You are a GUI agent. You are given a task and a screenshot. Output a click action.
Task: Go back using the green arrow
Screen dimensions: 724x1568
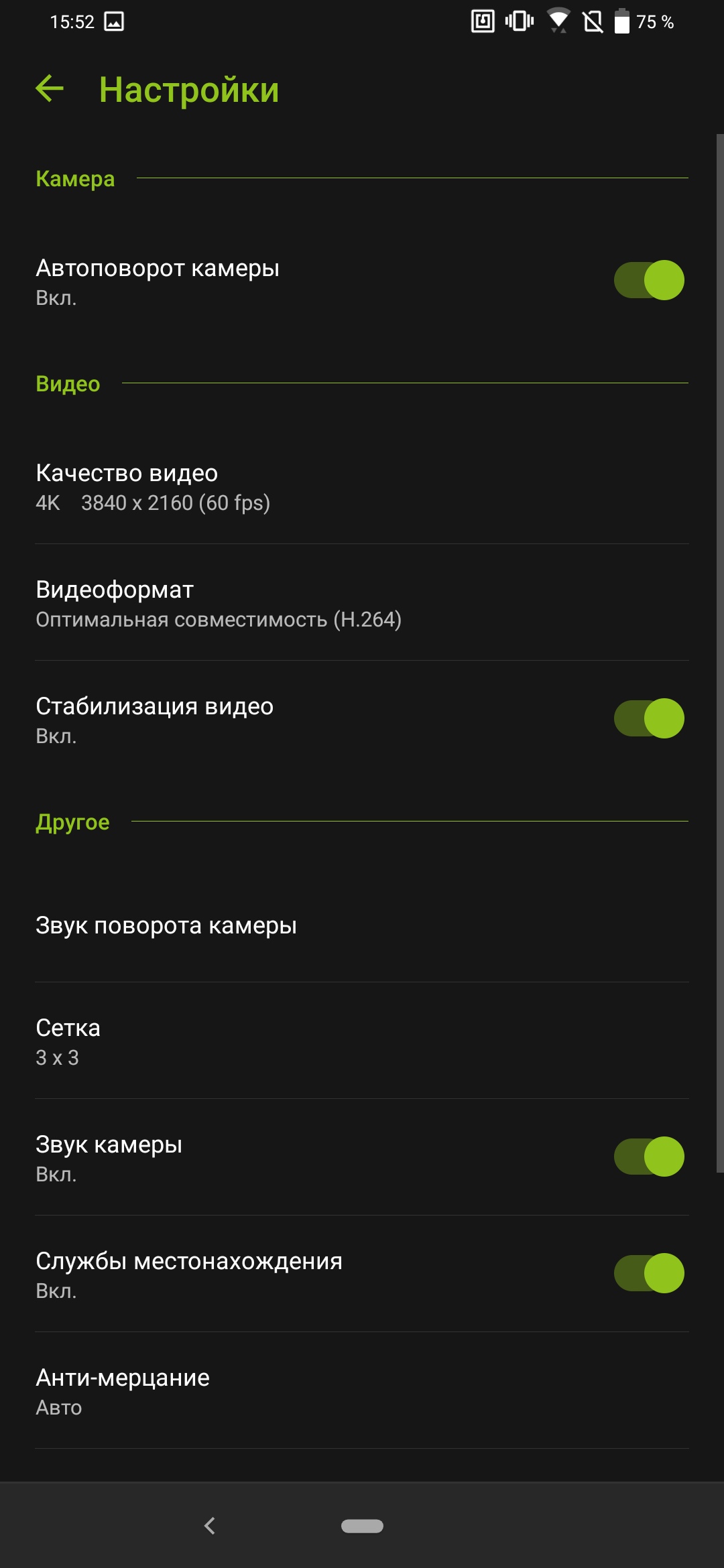50,88
